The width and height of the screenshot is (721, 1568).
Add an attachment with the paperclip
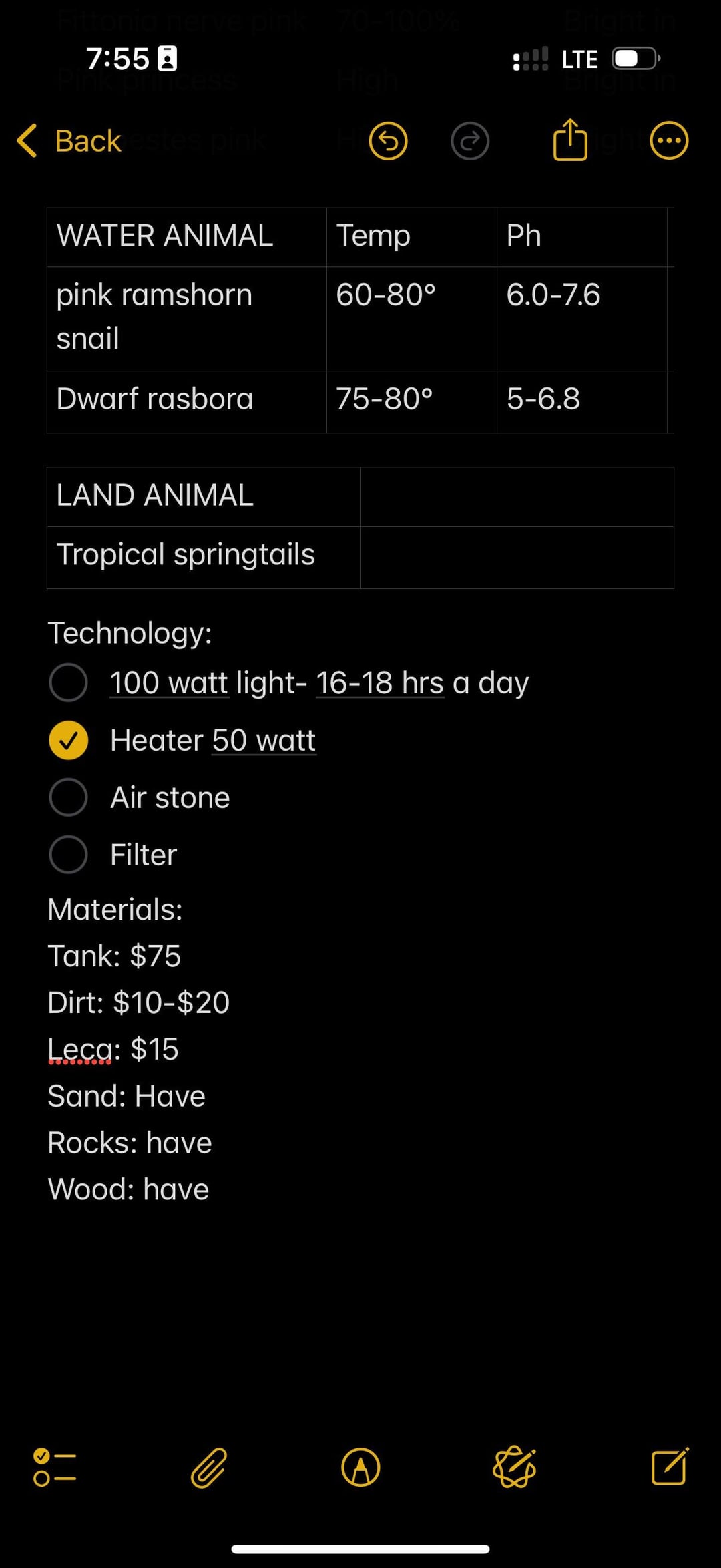point(209,1468)
